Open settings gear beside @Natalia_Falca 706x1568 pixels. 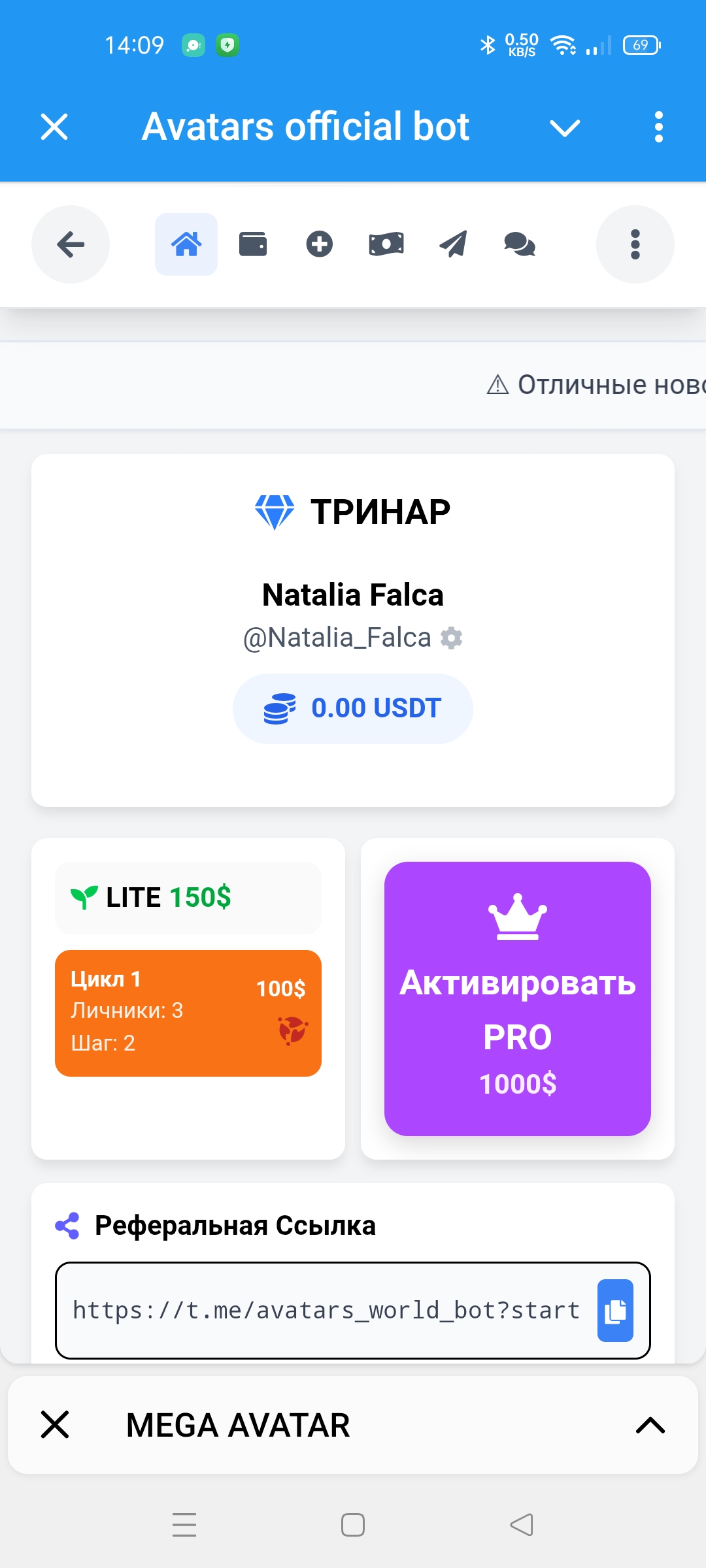pos(452,638)
